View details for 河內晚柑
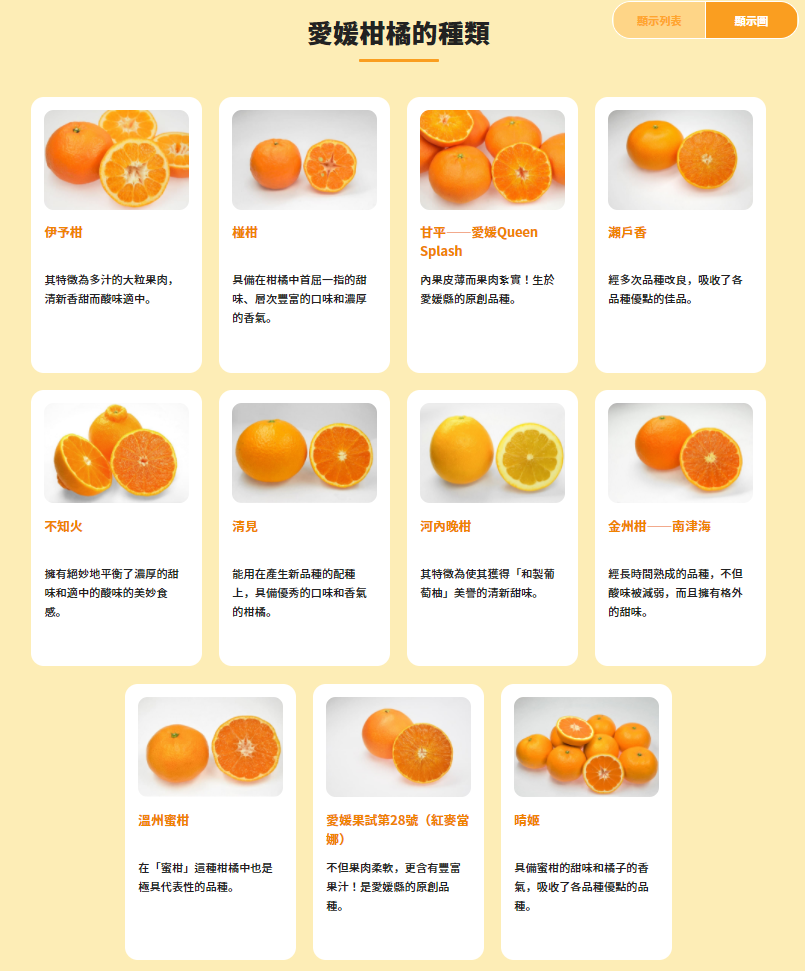Screen dimensions: 805x971 tap(492, 527)
